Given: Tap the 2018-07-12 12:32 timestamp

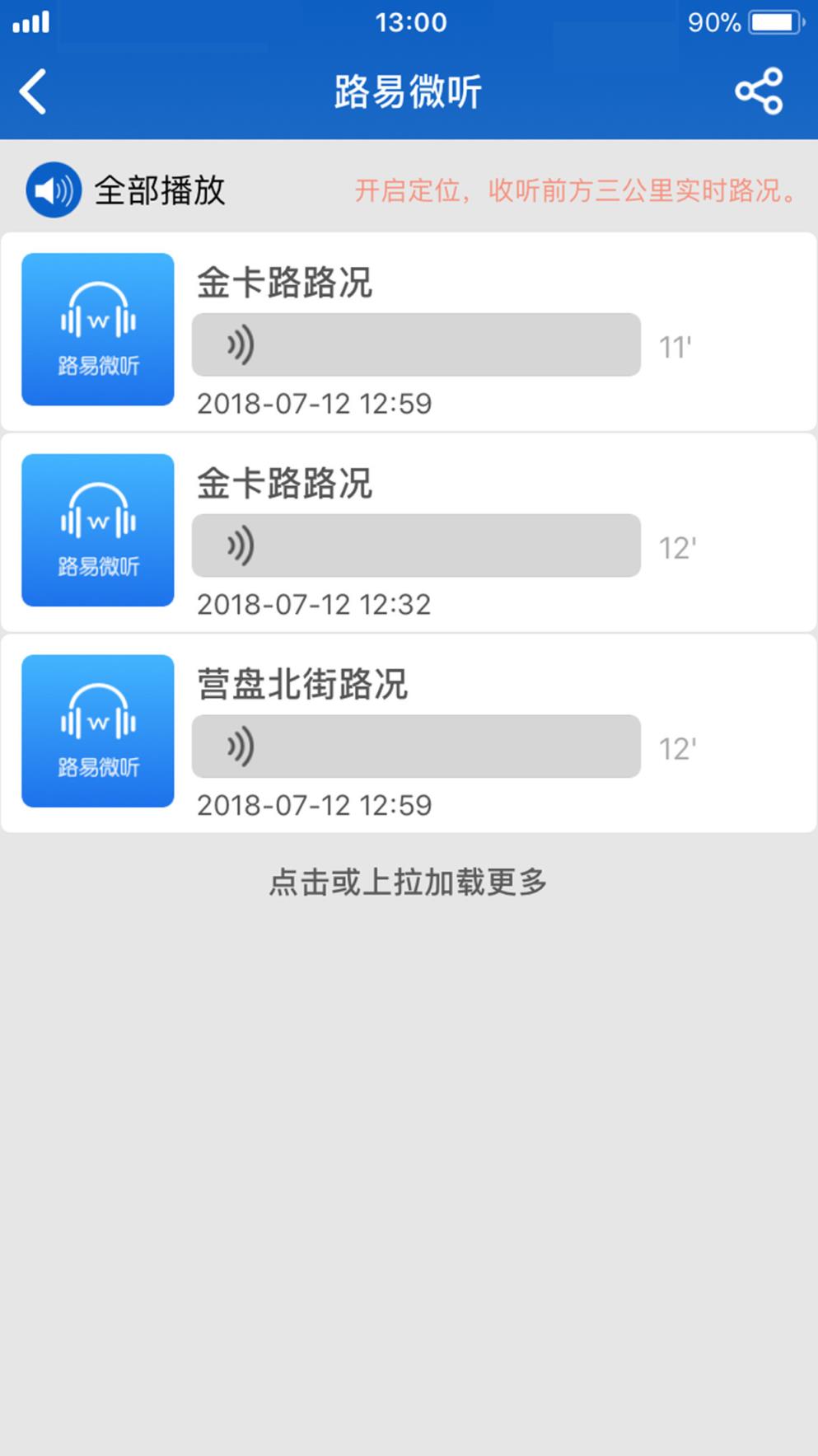Looking at the screenshot, I should [x=314, y=604].
